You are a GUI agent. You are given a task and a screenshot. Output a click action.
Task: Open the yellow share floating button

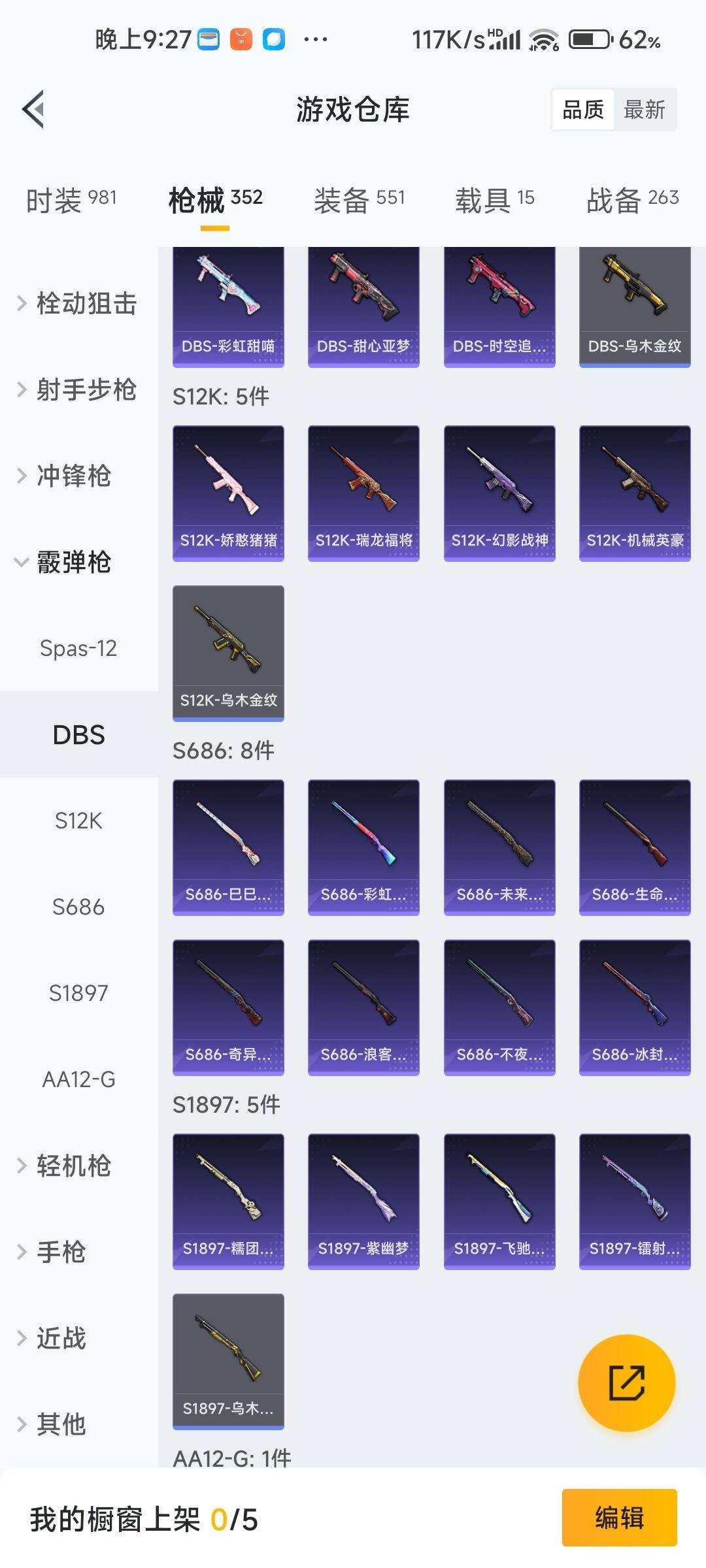coord(626,1384)
